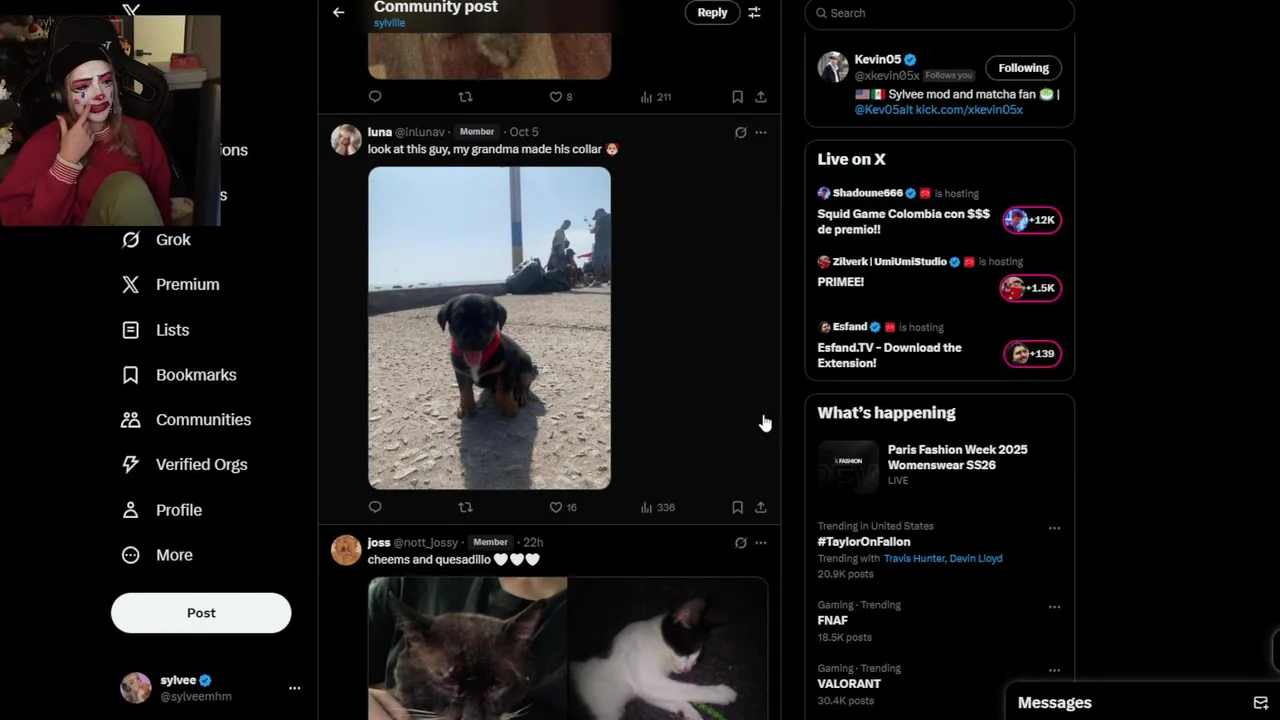This screenshot has width=1280, height=720.
Task: Open the Paris Fashion Week 2025 item
Action: (956, 457)
